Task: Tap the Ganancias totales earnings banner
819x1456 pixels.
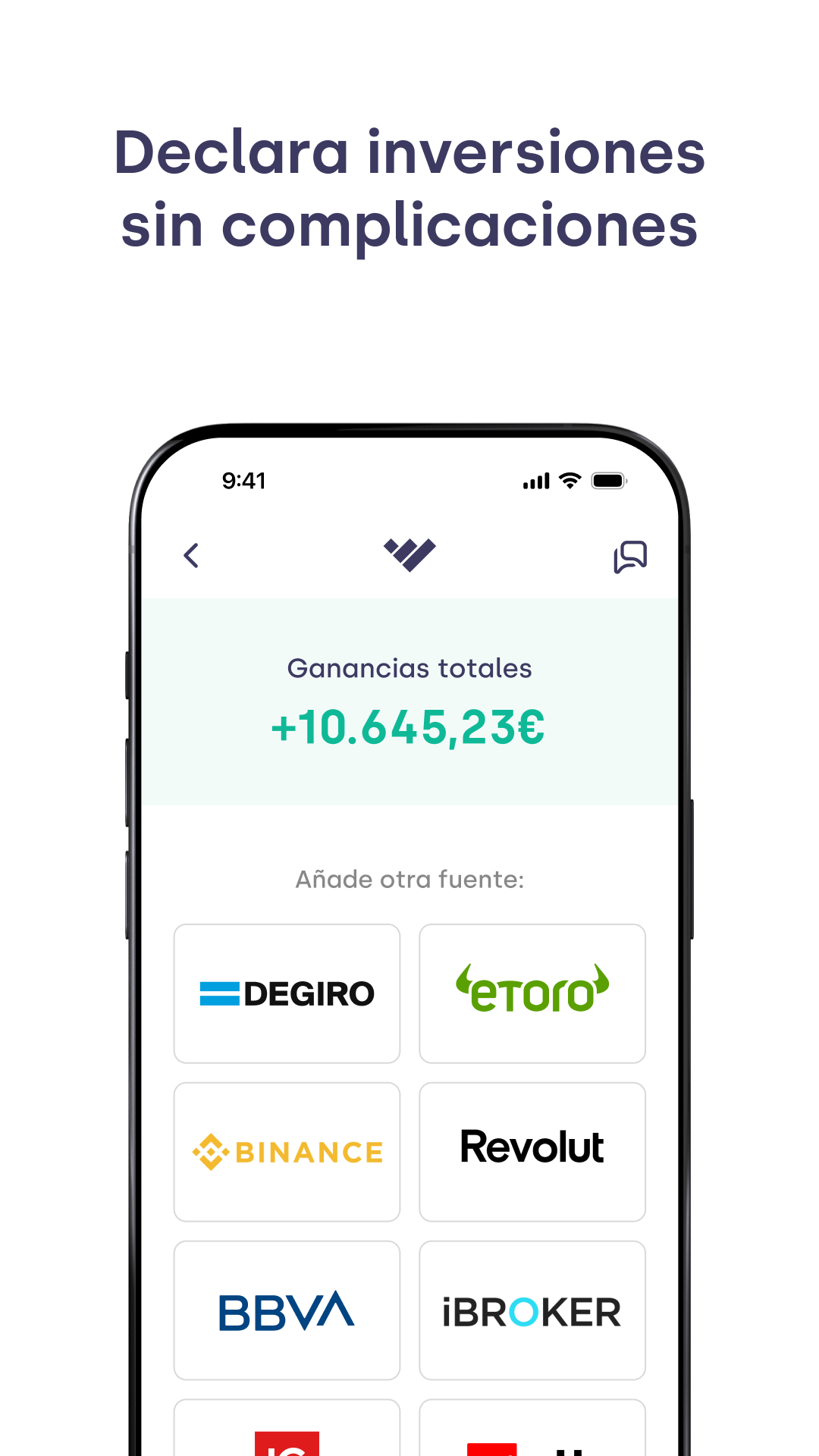Action: (x=409, y=668)
